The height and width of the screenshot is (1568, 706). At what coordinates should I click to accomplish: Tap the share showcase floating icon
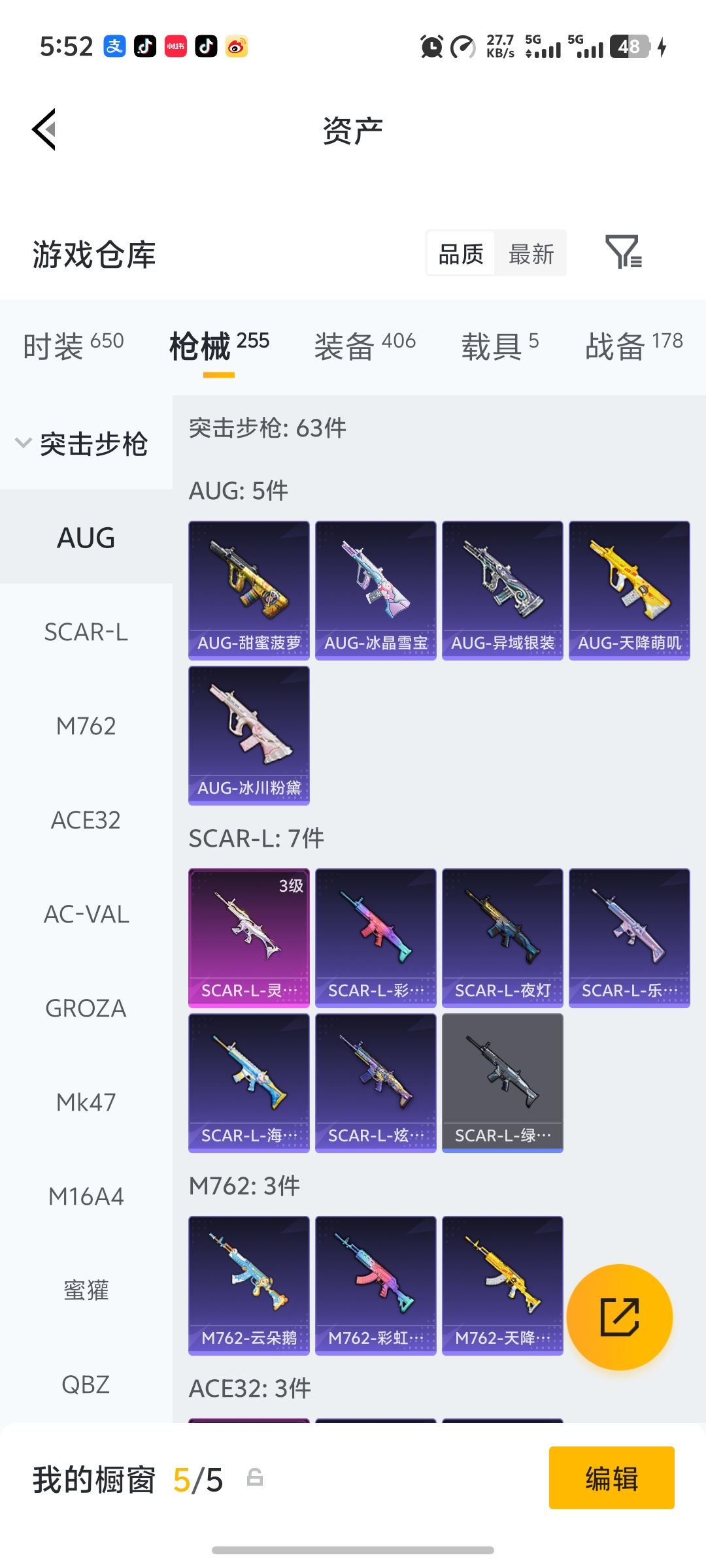(x=620, y=1316)
